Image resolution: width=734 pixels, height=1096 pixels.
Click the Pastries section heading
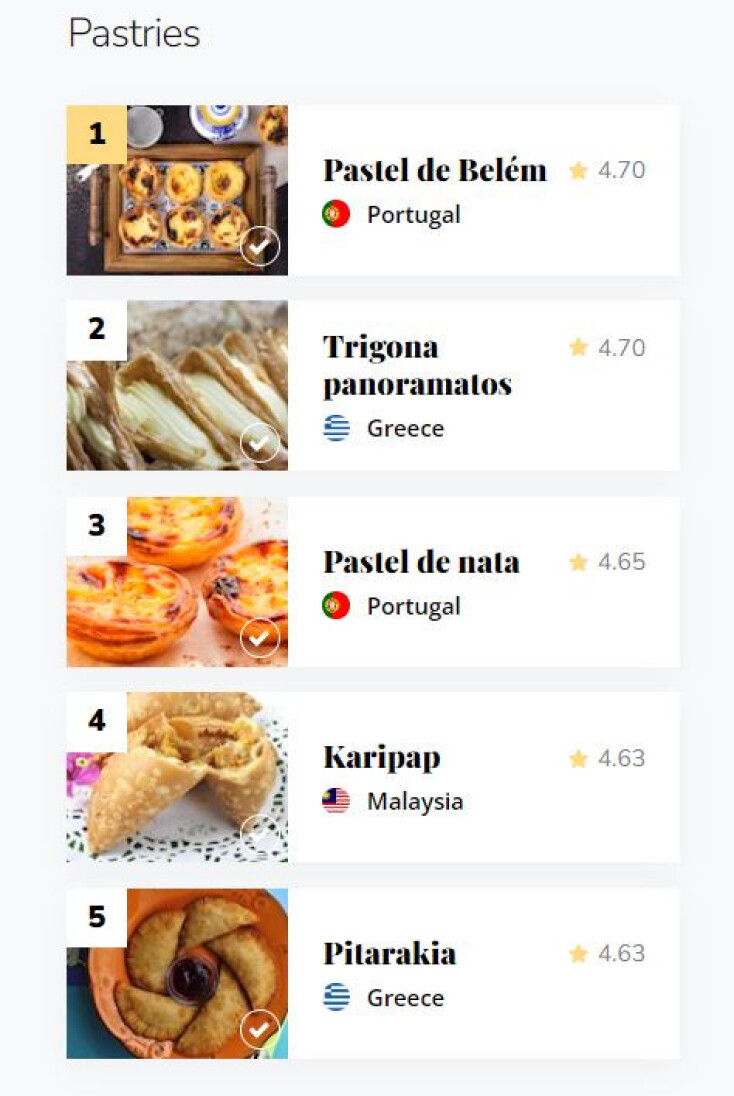pyautogui.click(x=134, y=32)
